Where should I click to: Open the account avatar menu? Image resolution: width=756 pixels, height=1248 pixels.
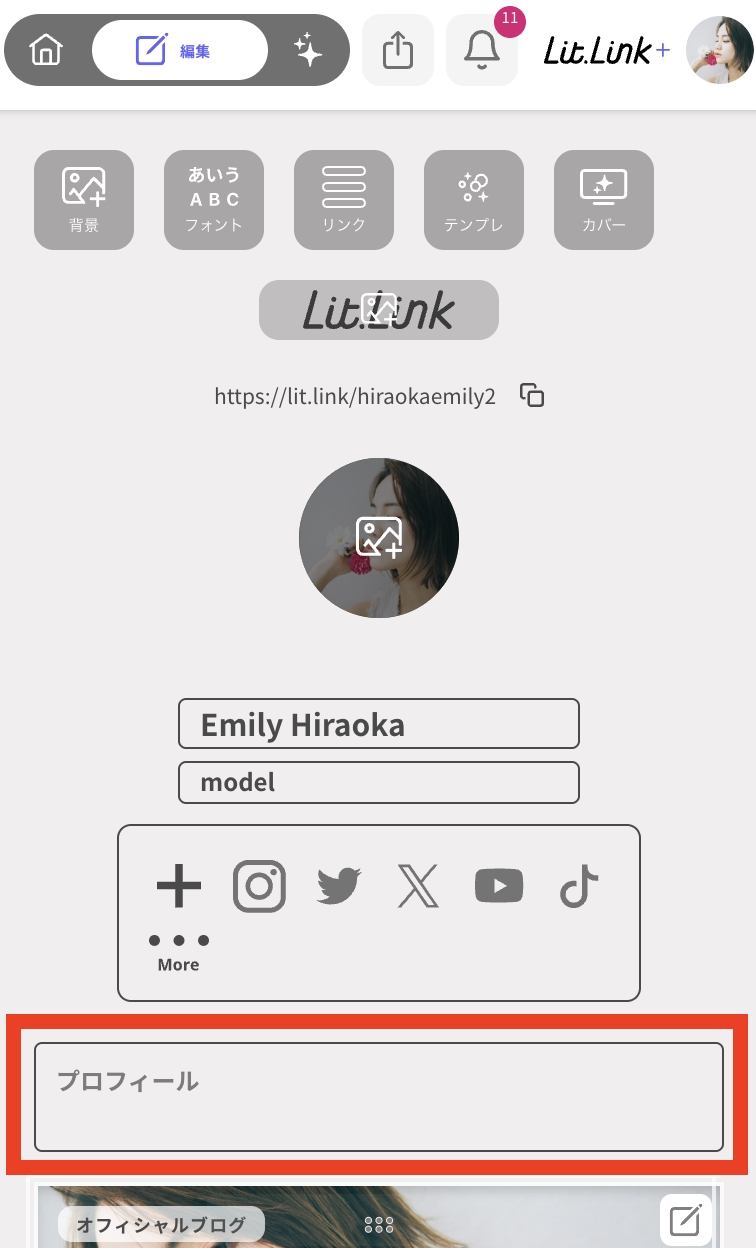tap(719, 50)
